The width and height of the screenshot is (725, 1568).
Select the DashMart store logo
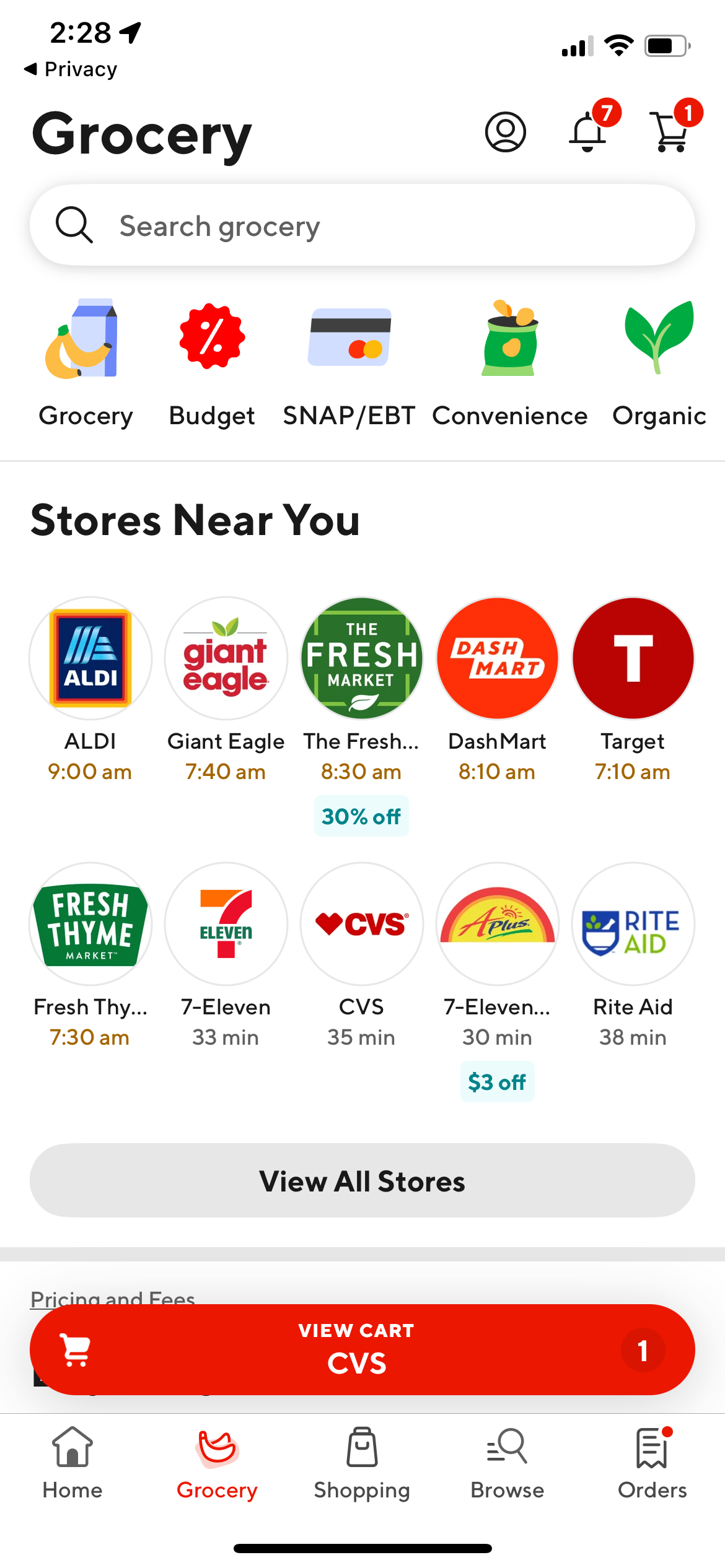pyautogui.click(x=497, y=658)
